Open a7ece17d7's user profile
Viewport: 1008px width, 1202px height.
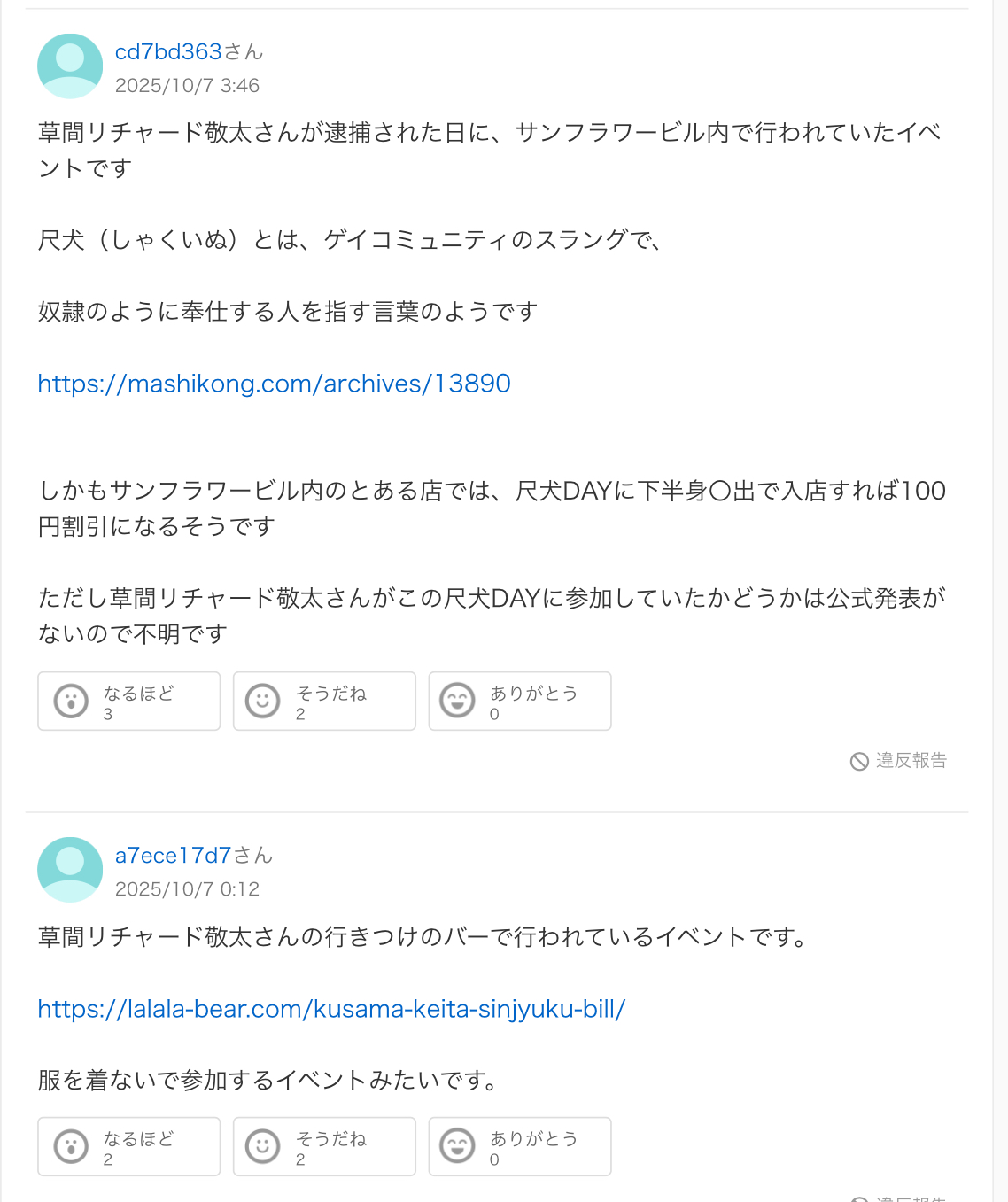[174, 856]
